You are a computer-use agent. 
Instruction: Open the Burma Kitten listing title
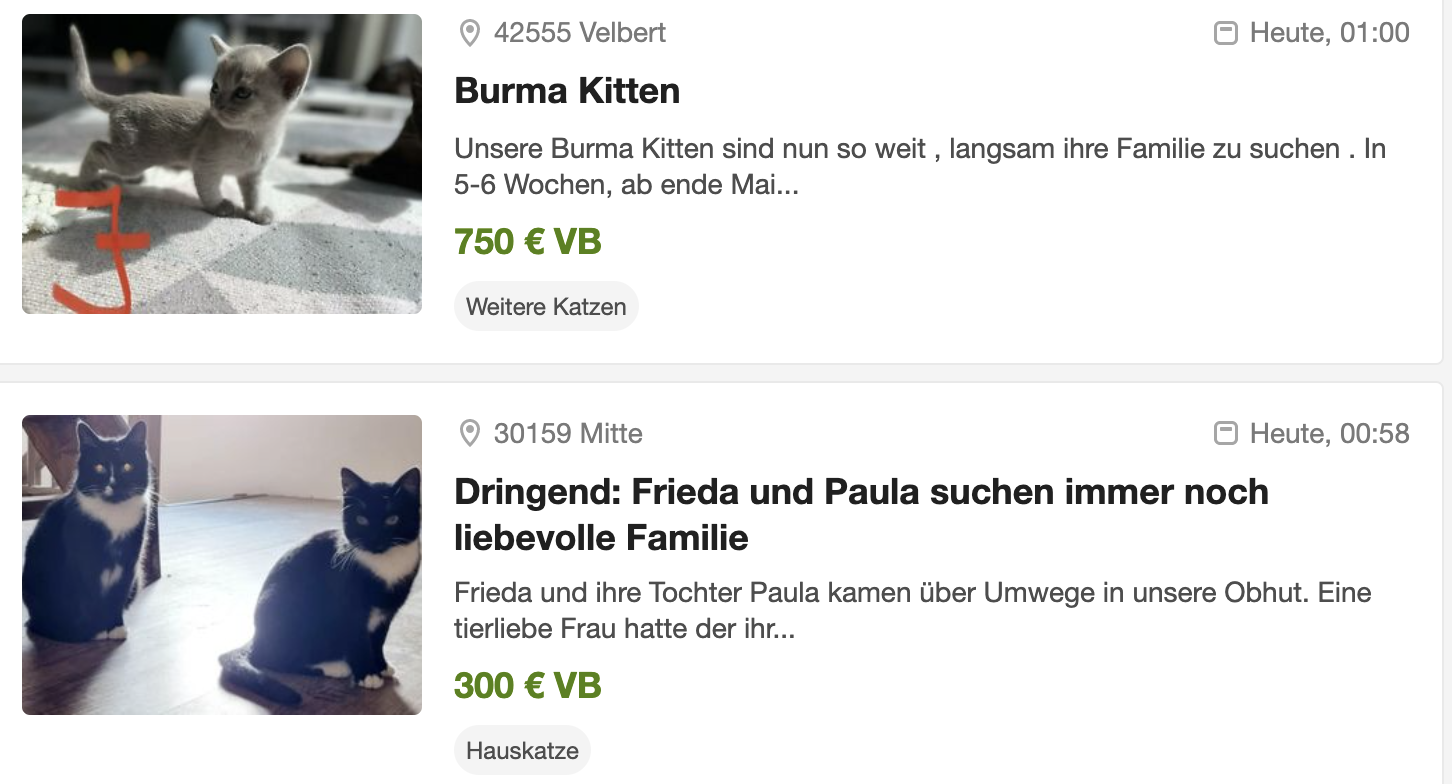tap(567, 91)
